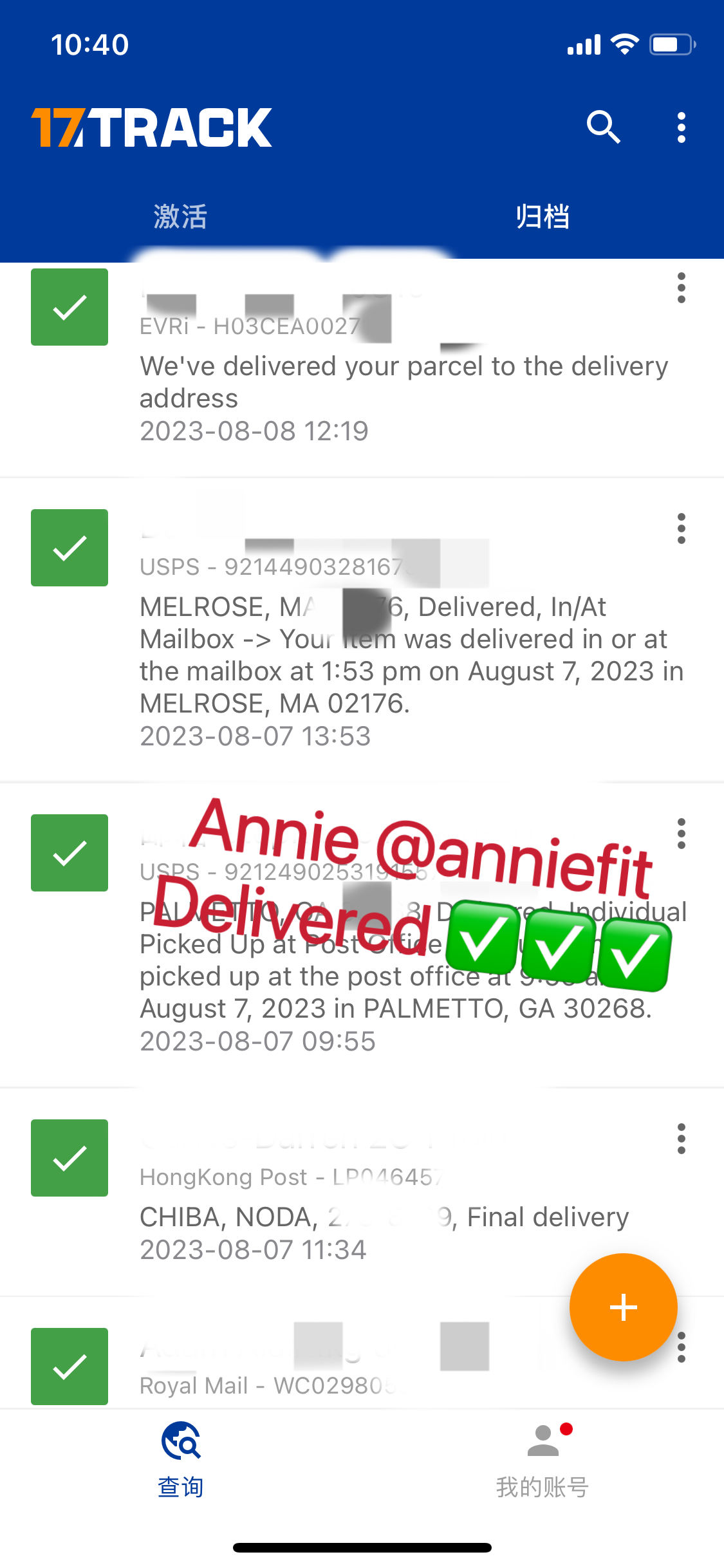Open the search icon in the header
Image resolution: width=724 pixels, height=1568 pixels.
[x=603, y=127]
